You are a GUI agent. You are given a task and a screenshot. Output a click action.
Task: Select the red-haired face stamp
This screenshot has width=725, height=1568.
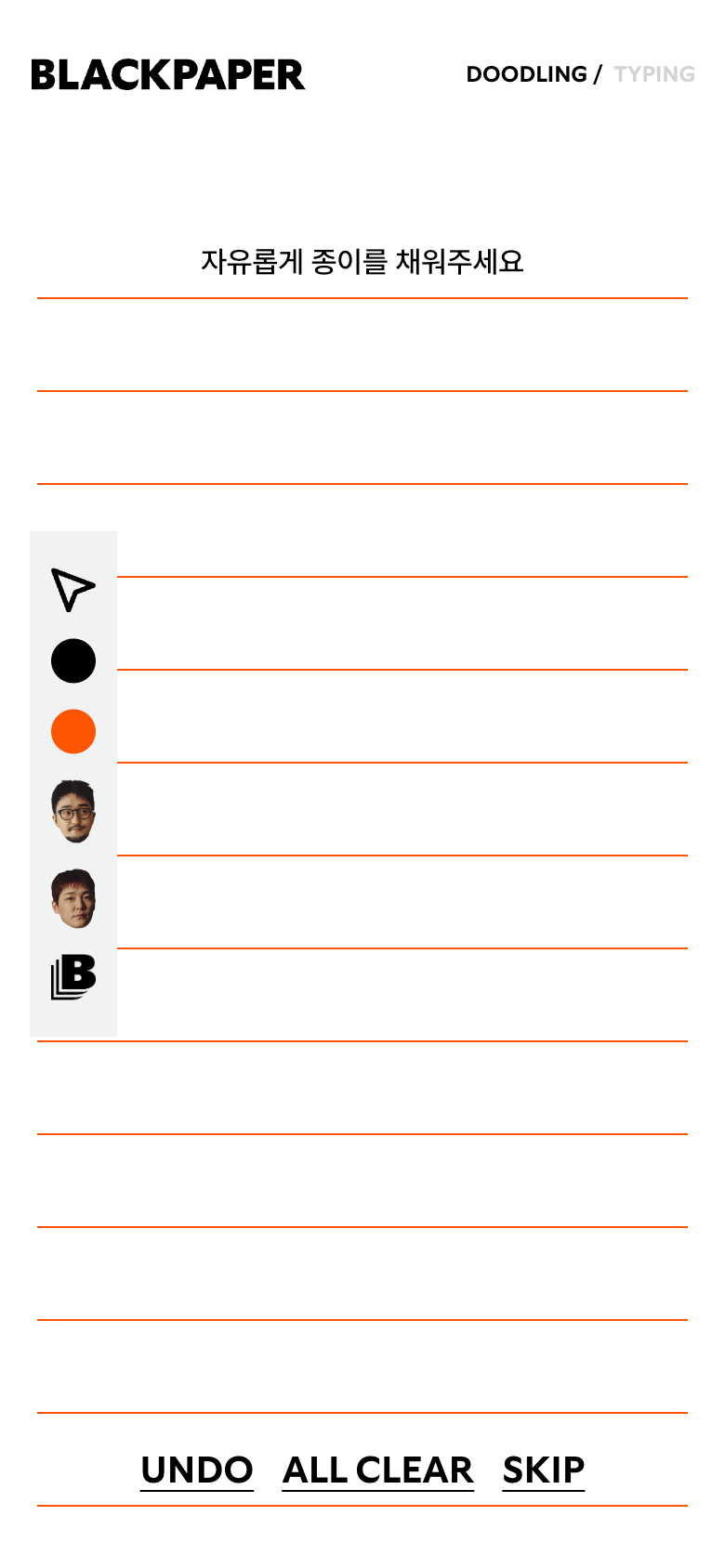coord(73,898)
